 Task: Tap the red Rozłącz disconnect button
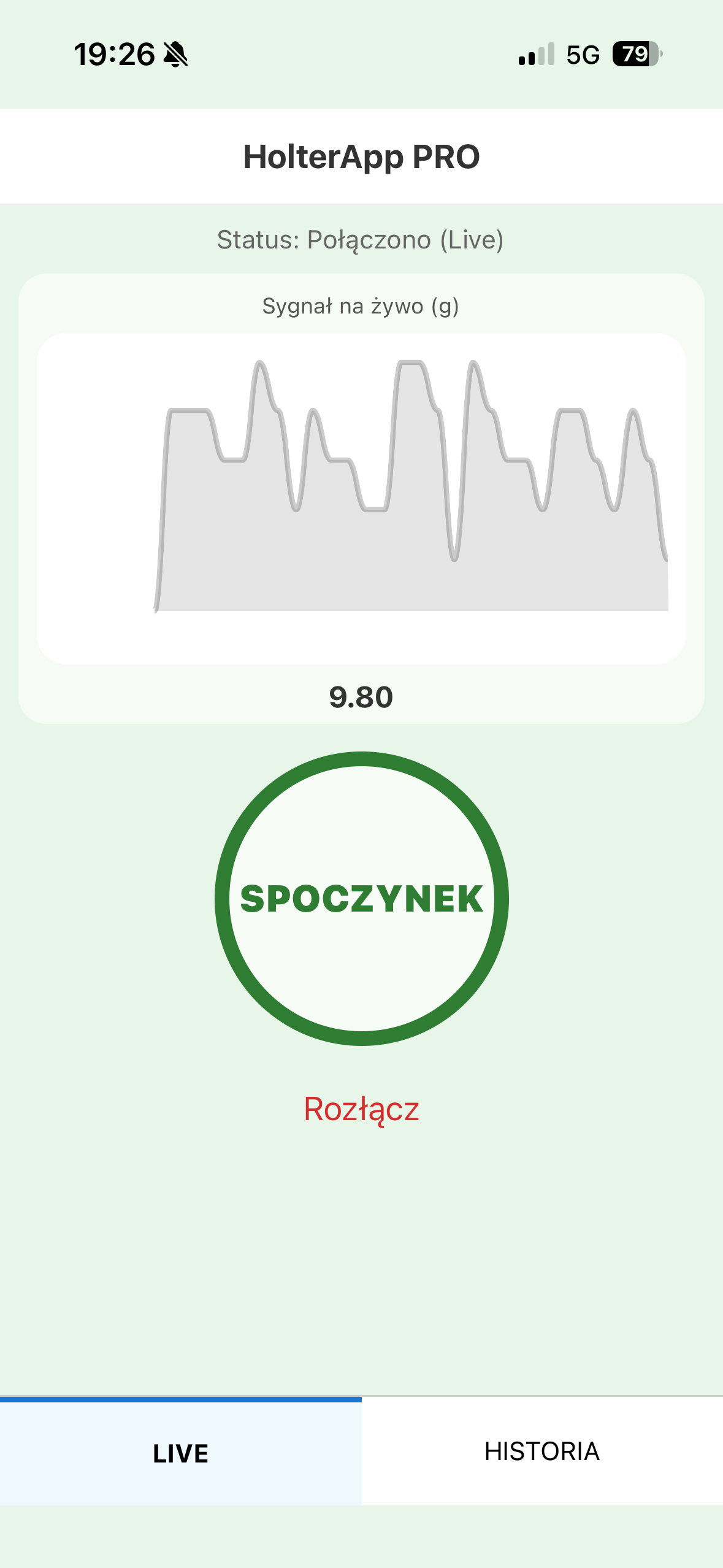[x=361, y=1109]
